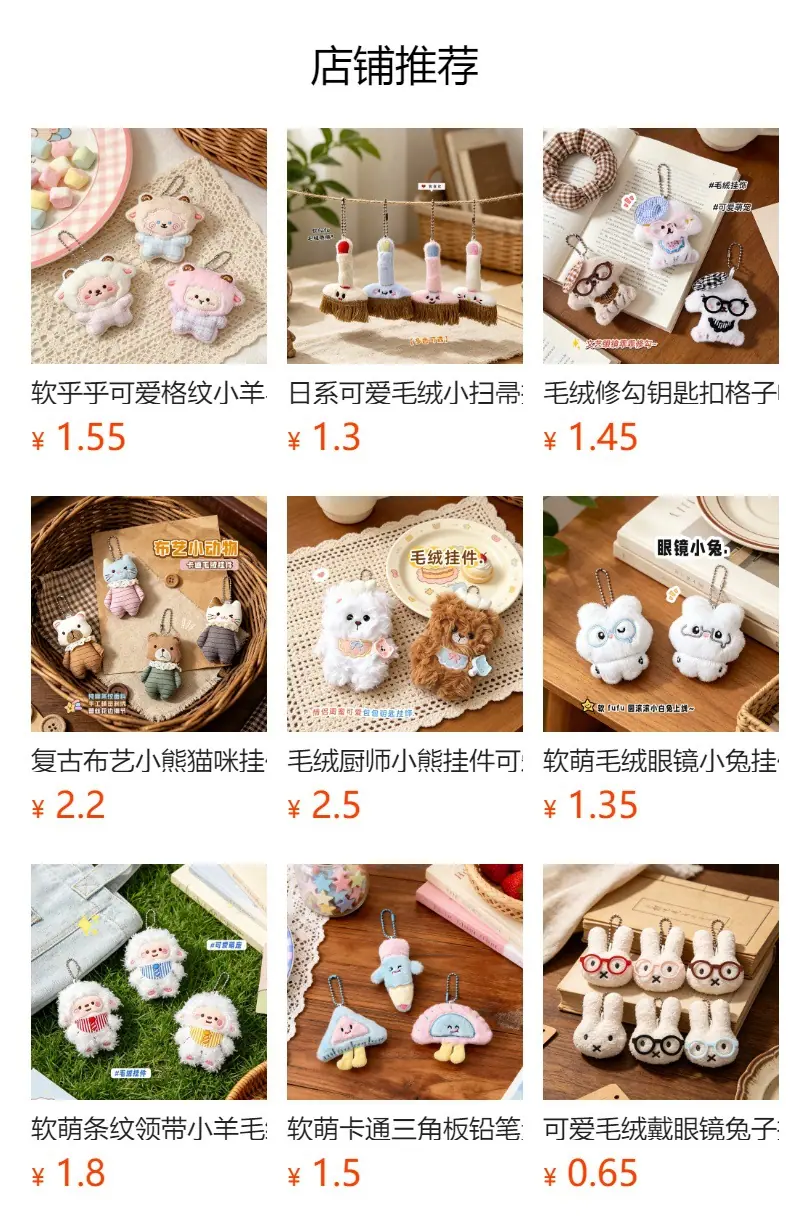
Task: View 软萌毛绒眼镜小兔挂件 priced ¥1.35
Action: tap(661, 661)
